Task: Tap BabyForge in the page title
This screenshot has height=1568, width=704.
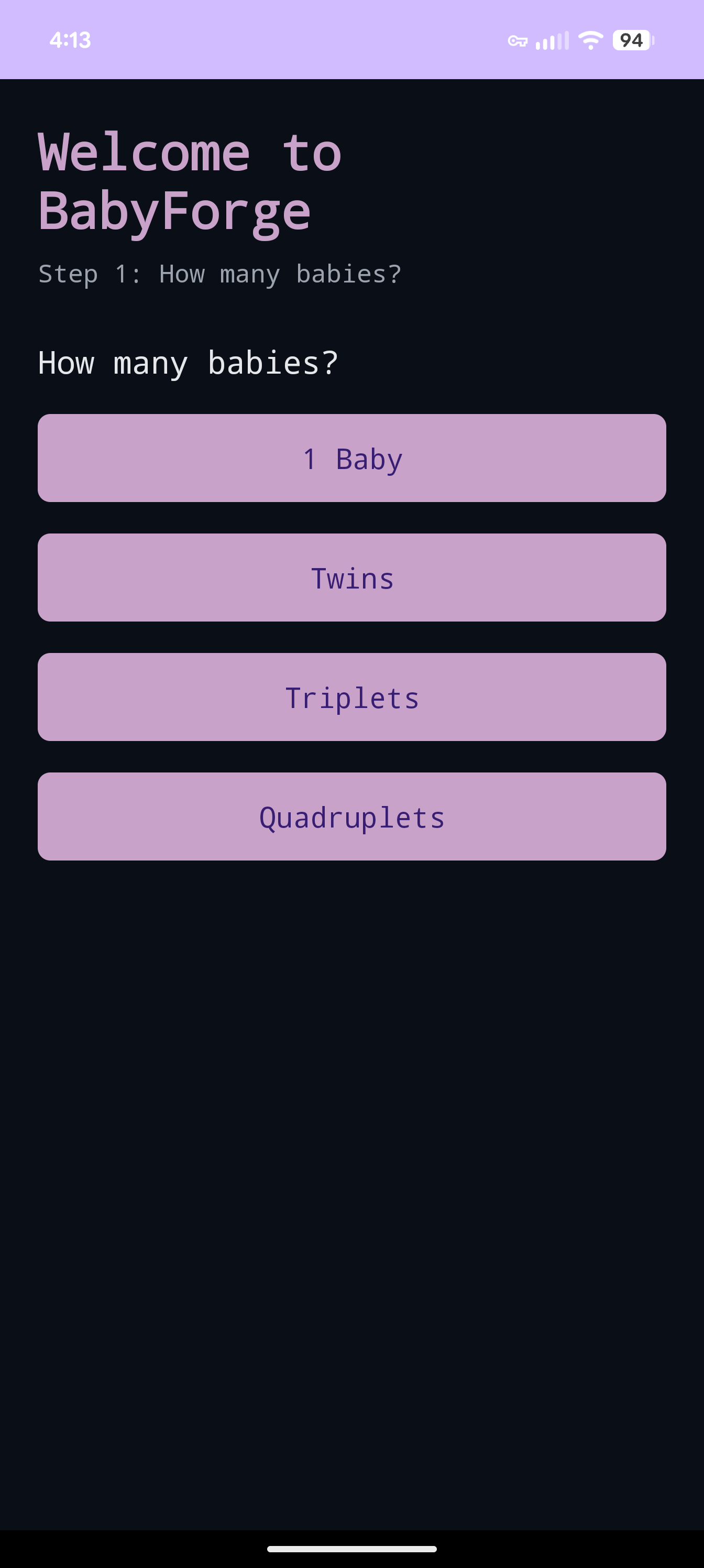Action: [x=174, y=211]
